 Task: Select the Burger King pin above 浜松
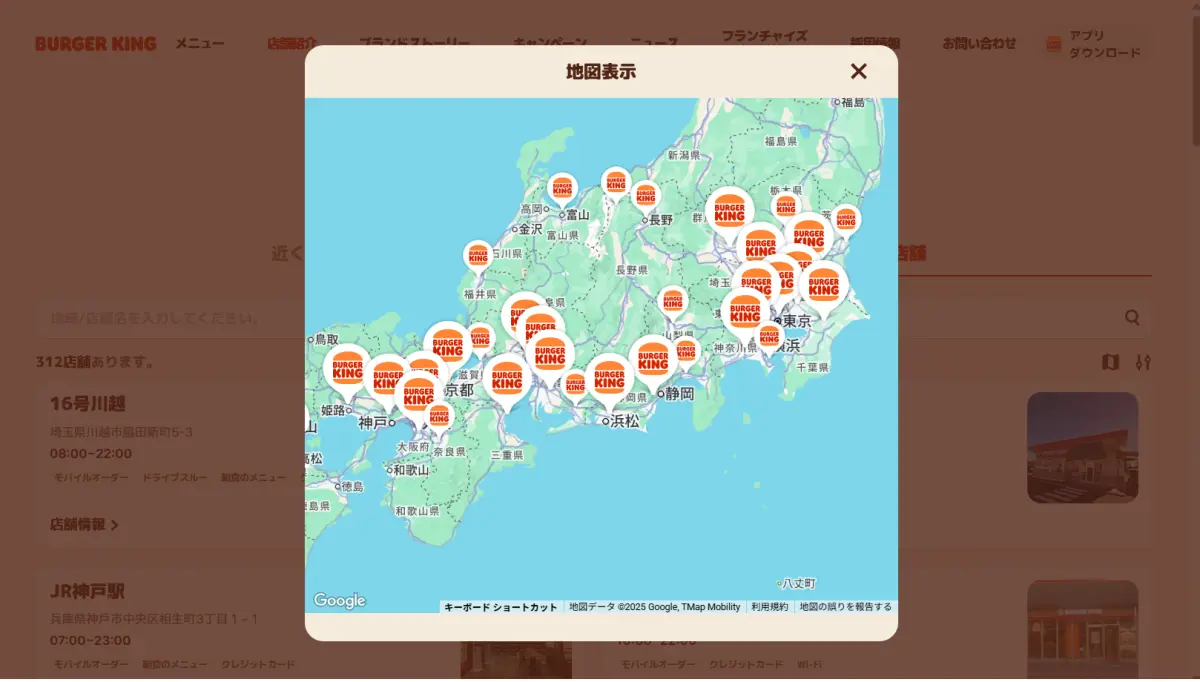(x=609, y=378)
